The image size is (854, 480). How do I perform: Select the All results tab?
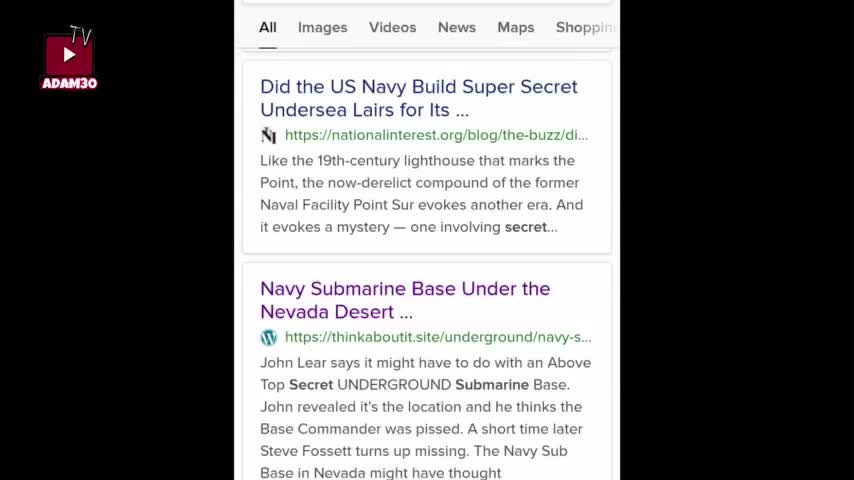point(268,28)
